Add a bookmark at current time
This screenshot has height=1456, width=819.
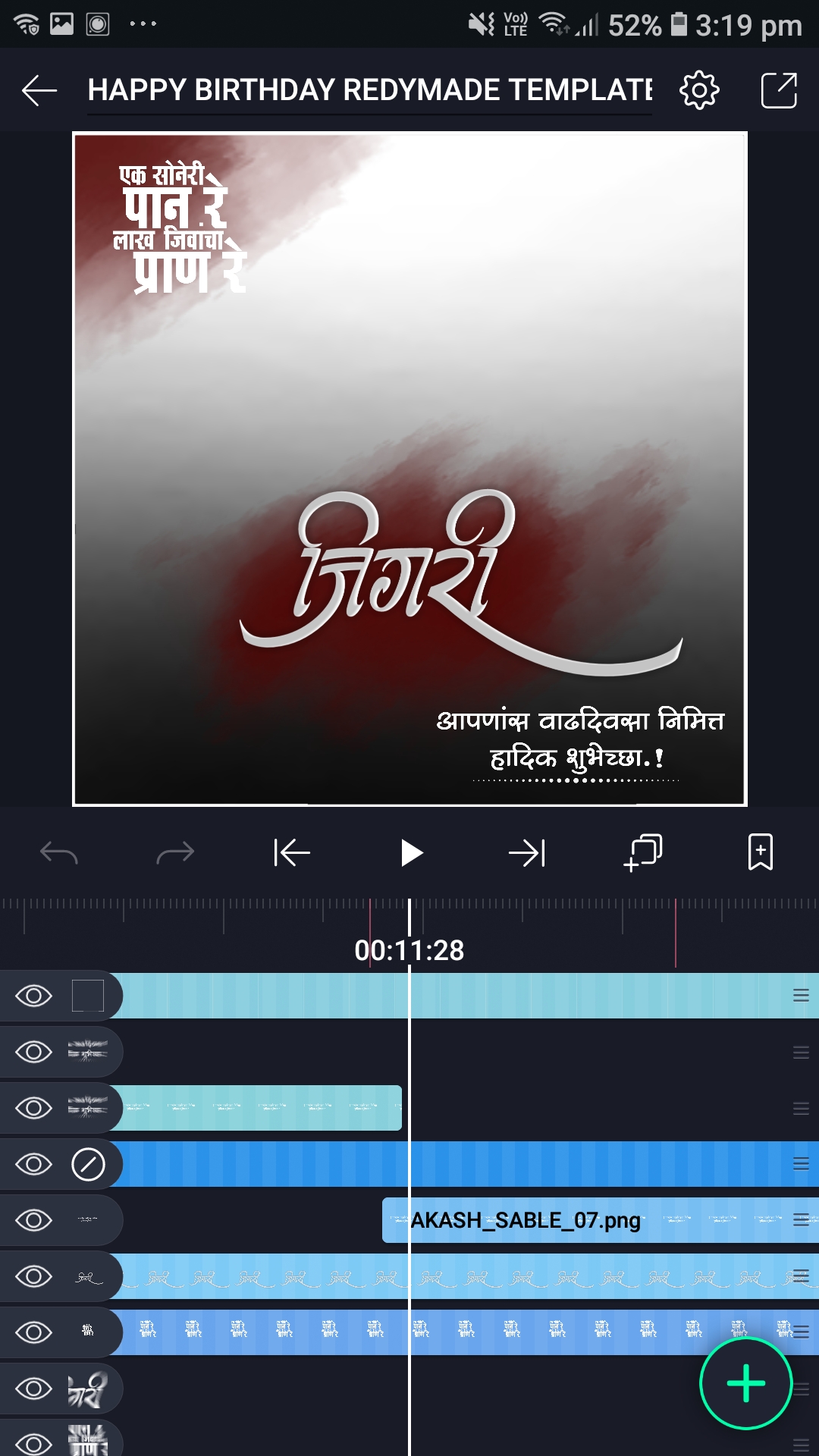760,853
